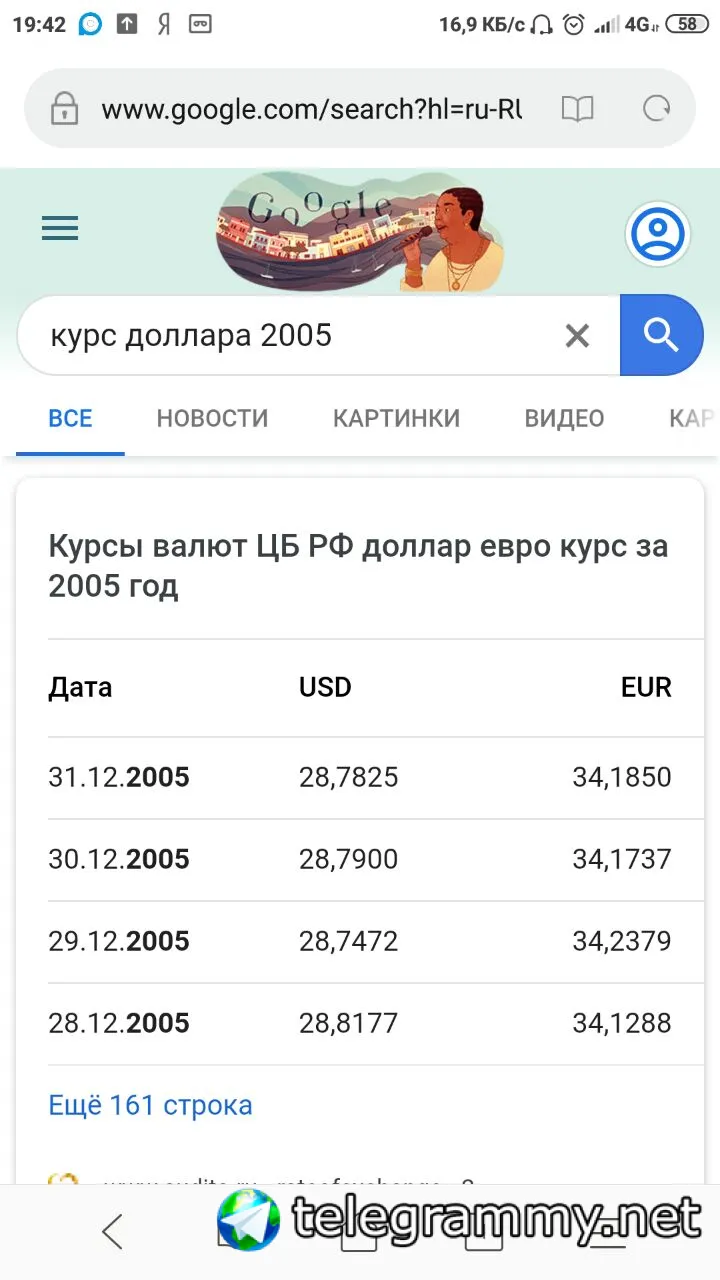Select the Все tab
The image size is (720, 1280).
pyautogui.click(x=70, y=418)
